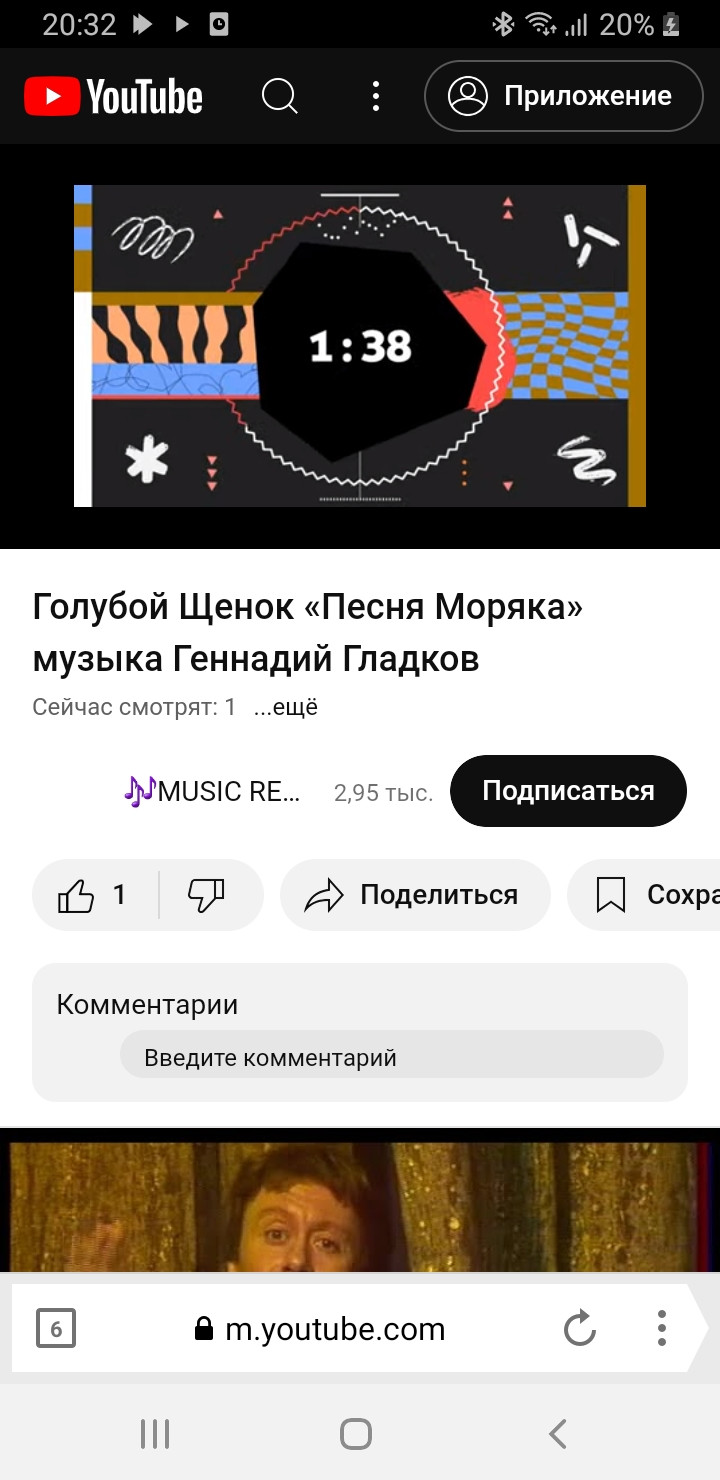Open recent apps
This screenshot has width=720, height=1480.
[155, 1434]
